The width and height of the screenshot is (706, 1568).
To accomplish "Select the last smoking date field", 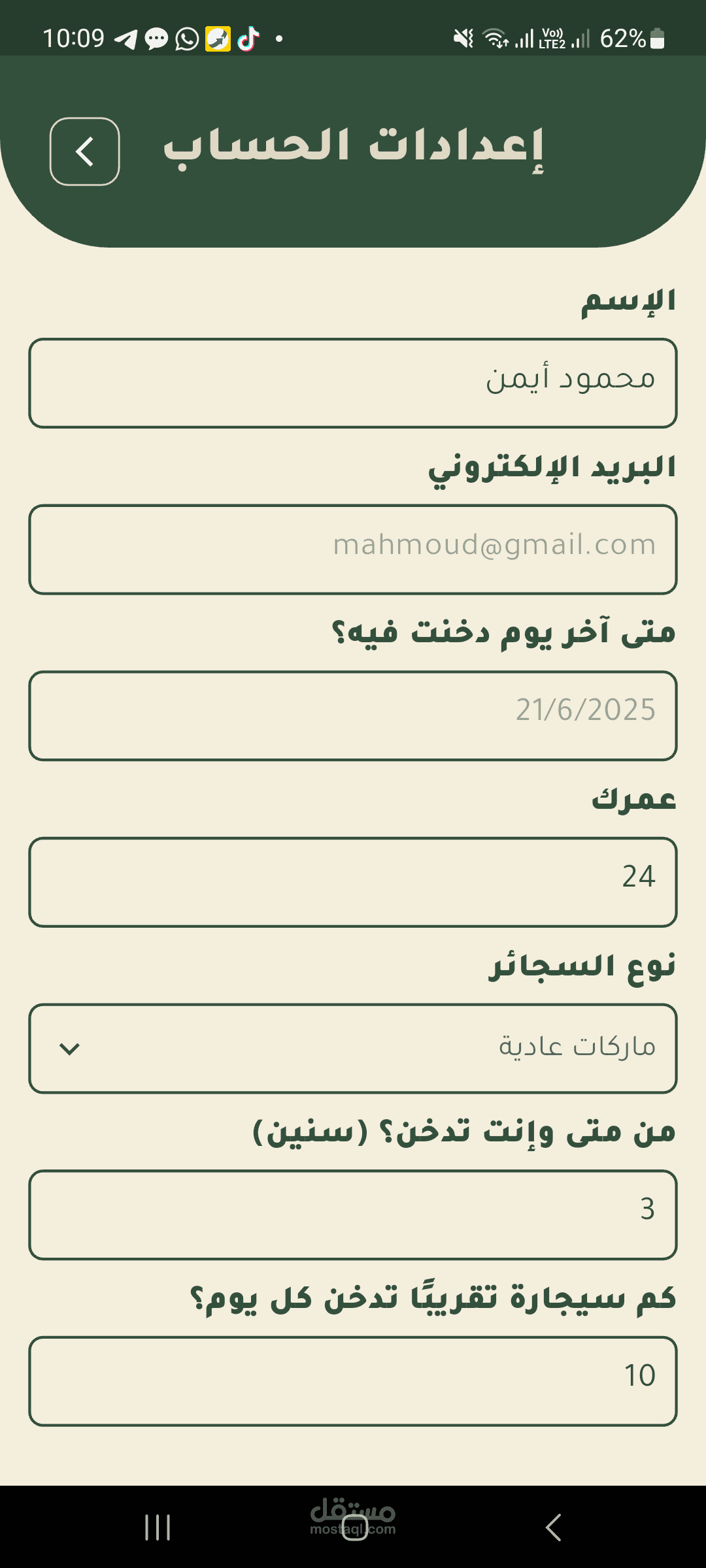I will click(x=353, y=715).
